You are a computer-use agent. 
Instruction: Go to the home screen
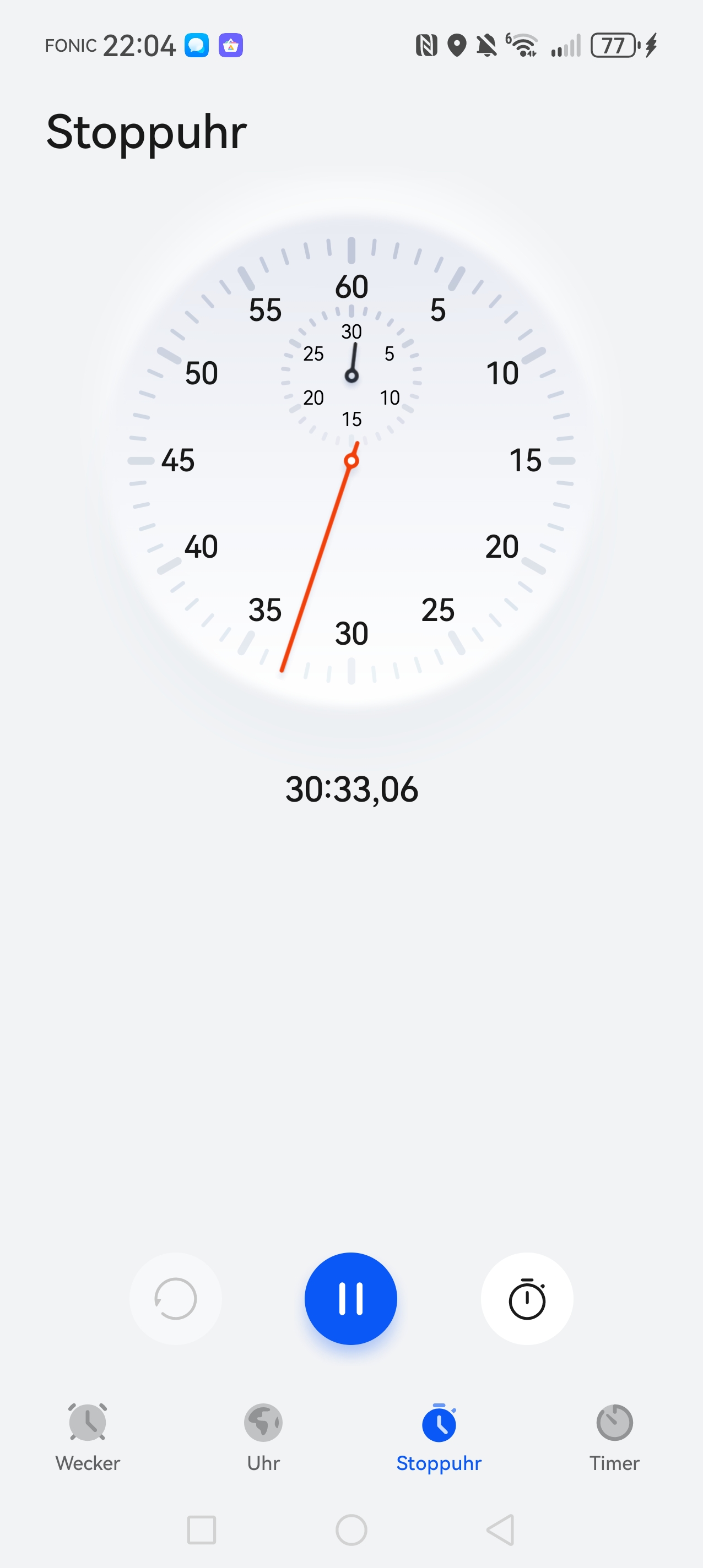(351, 1529)
